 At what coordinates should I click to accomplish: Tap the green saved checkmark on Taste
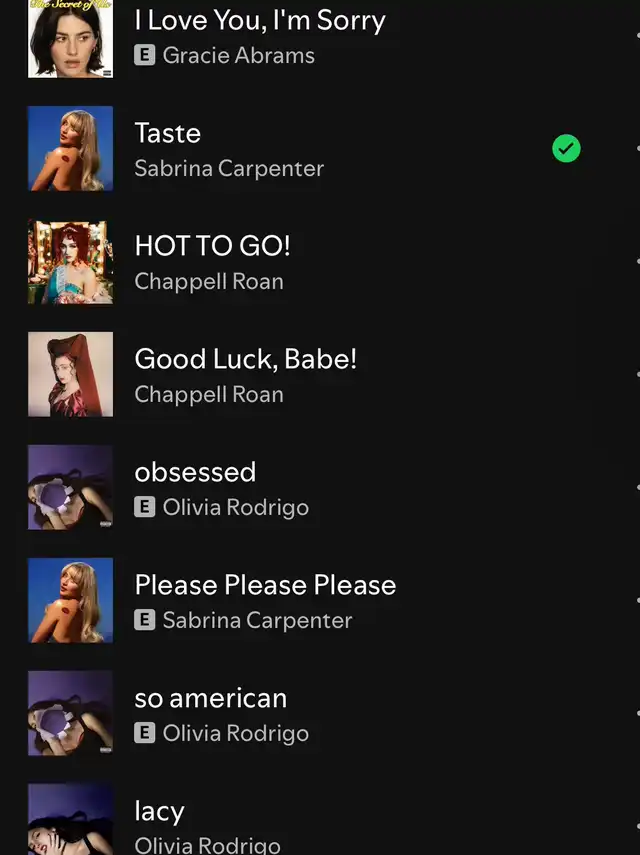566,149
